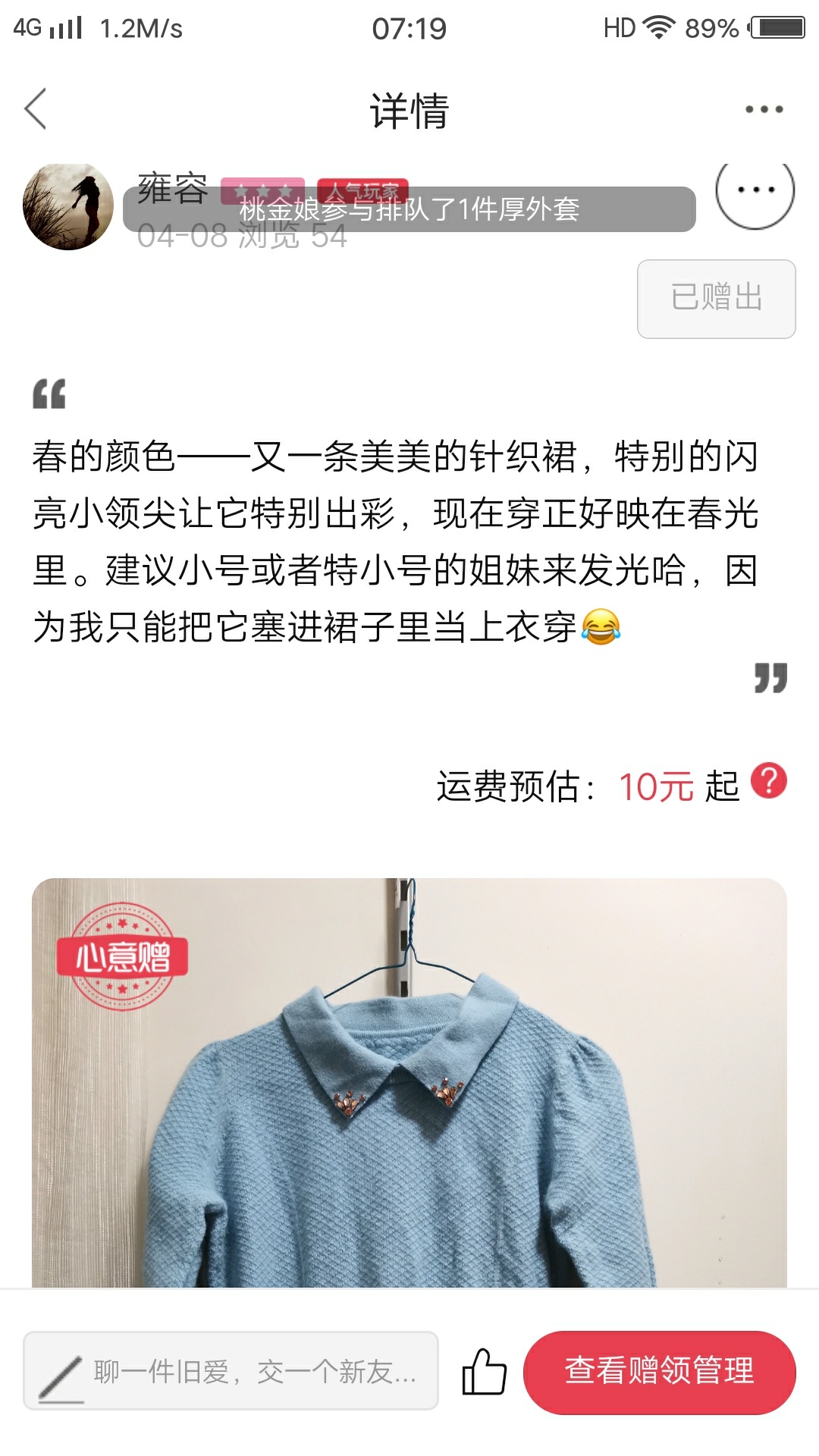819x1456 pixels.
Task: Tap the 已赠出 button
Action: point(716,298)
